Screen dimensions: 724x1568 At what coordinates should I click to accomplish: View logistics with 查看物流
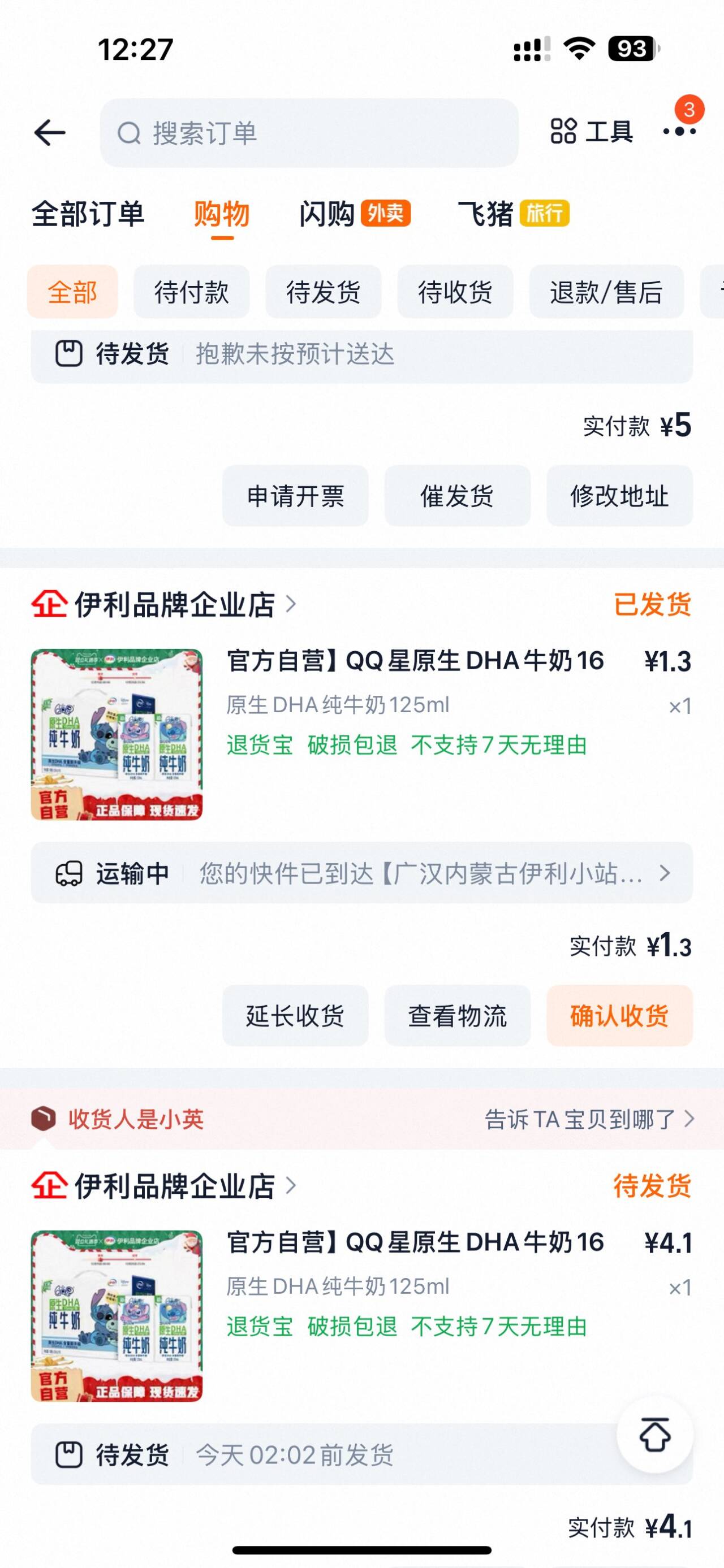[x=457, y=1016]
